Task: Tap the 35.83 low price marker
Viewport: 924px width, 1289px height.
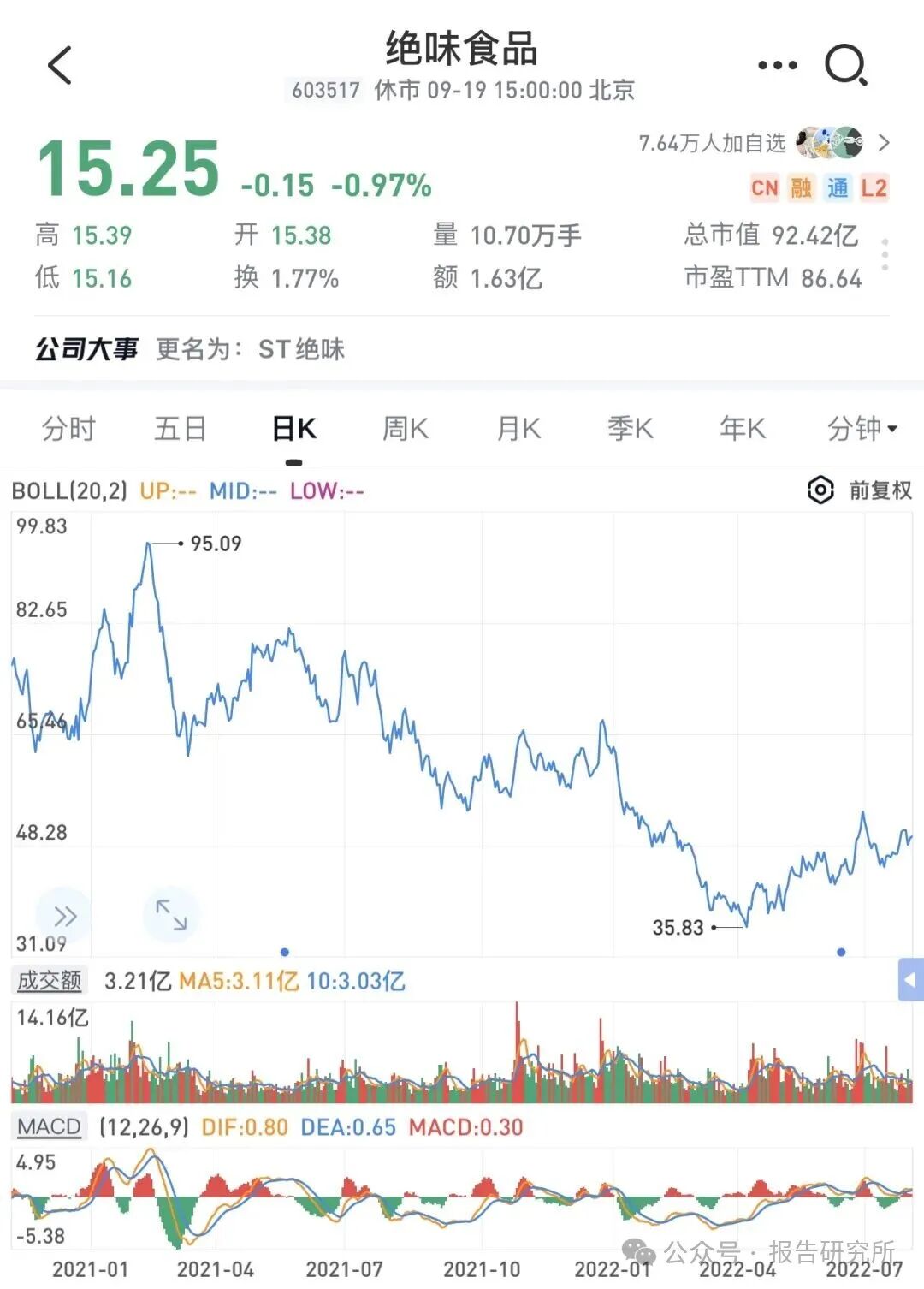Action: [678, 928]
